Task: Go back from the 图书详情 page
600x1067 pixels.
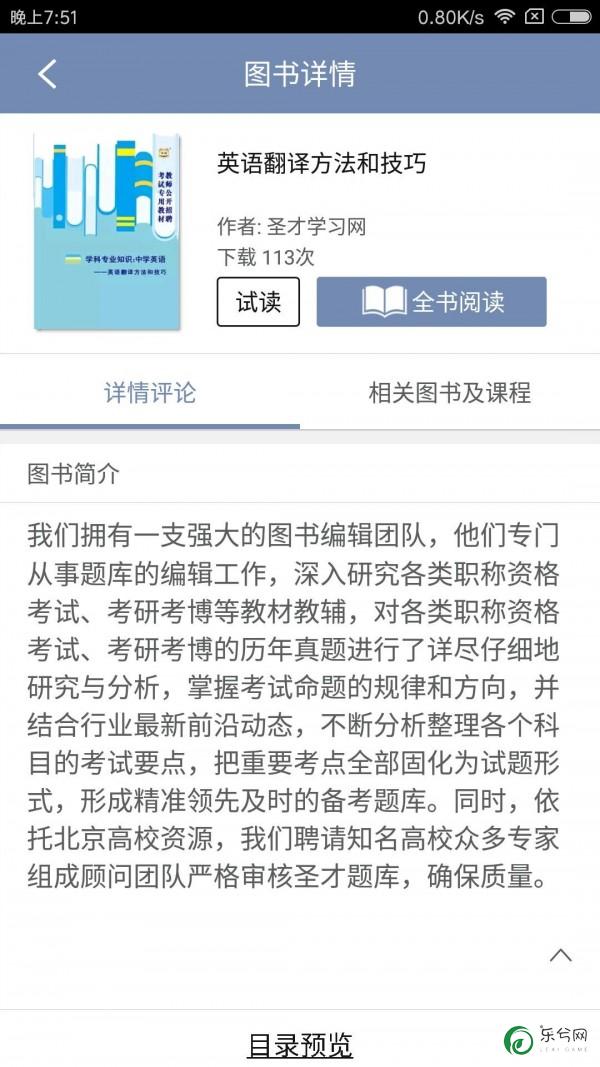Action: (x=47, y=74)
